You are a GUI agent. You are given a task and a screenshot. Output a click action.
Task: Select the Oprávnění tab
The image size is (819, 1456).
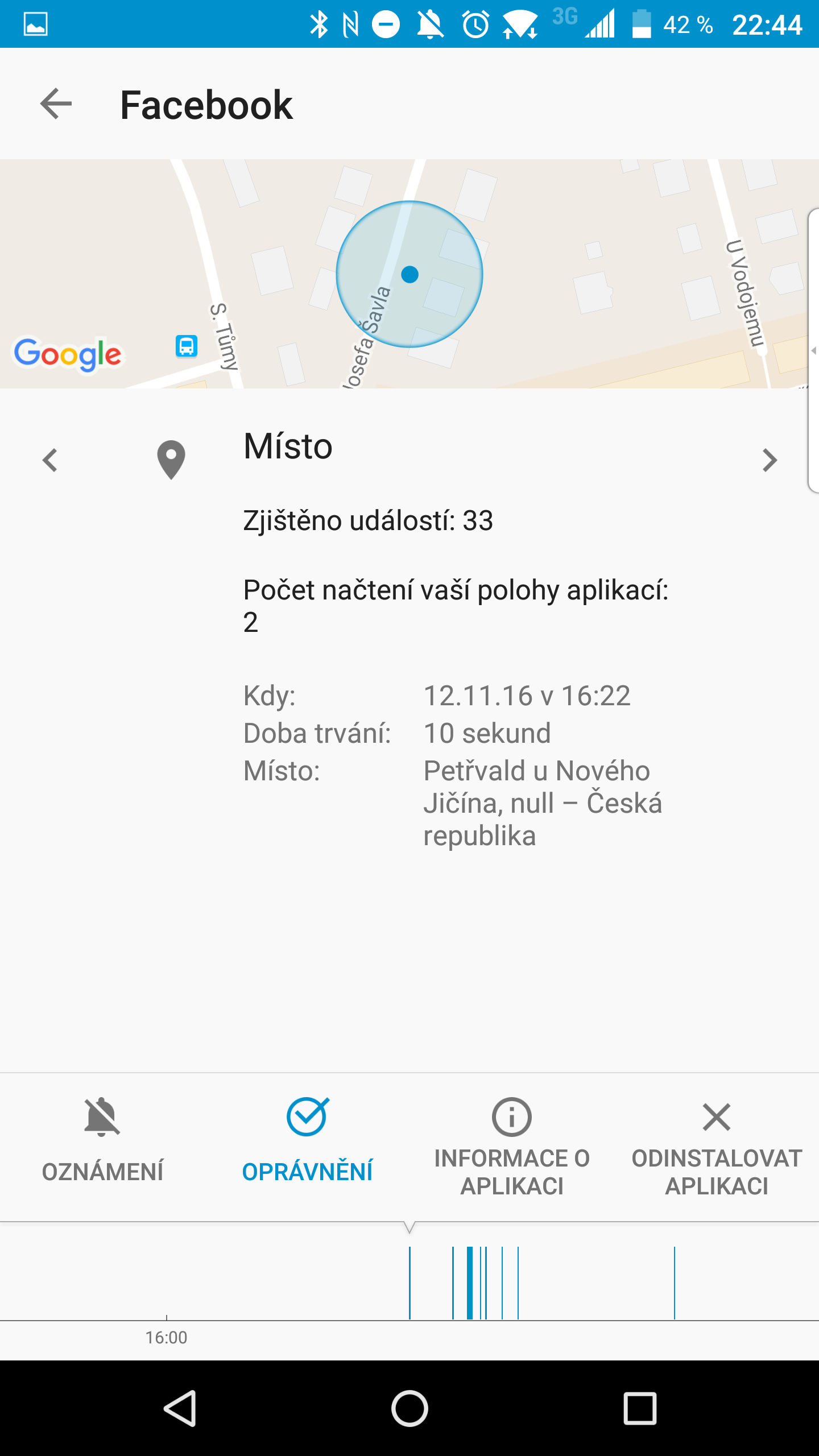[307, 1147]
